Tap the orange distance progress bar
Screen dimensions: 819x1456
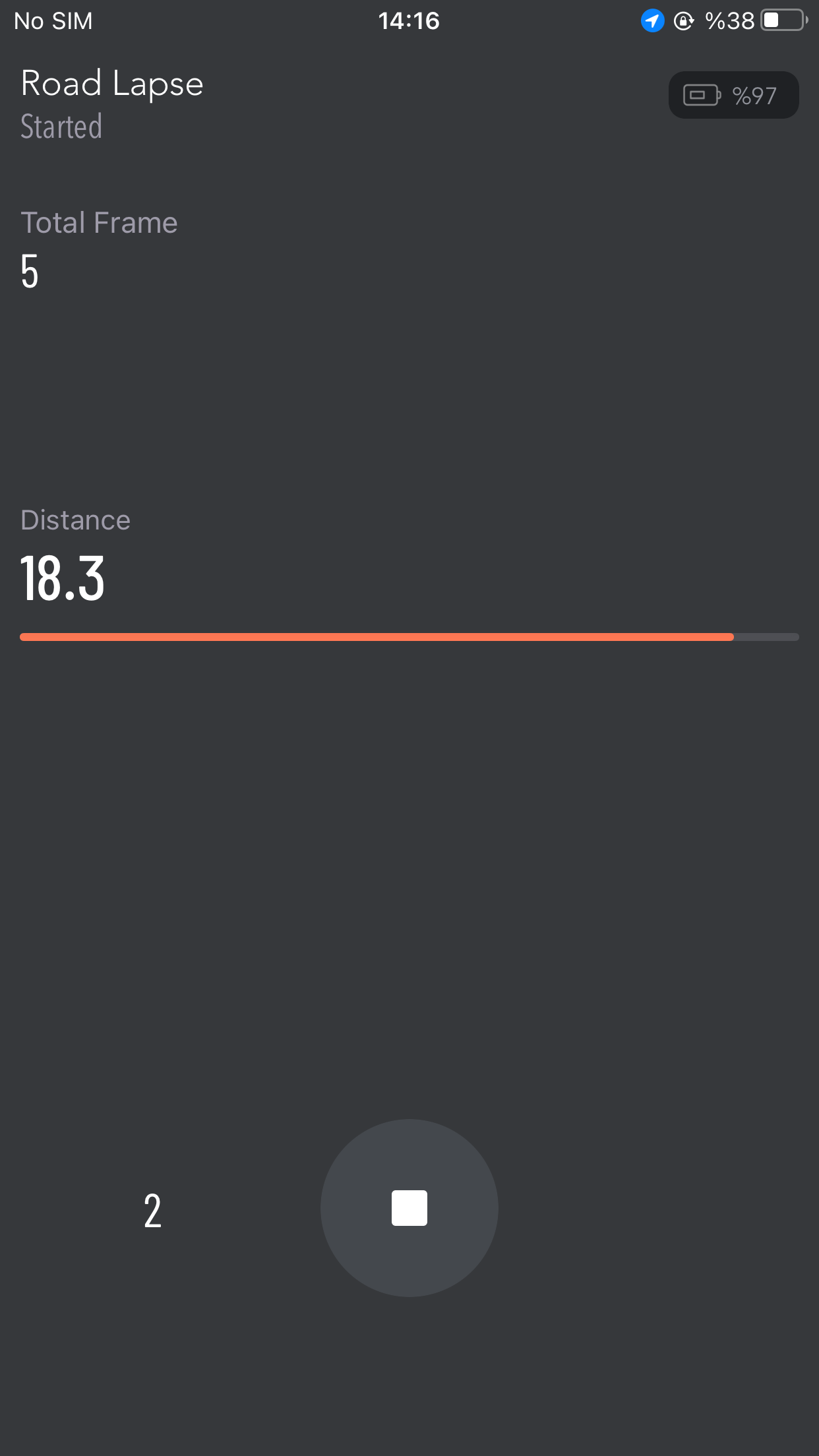(x=409, y=636)
